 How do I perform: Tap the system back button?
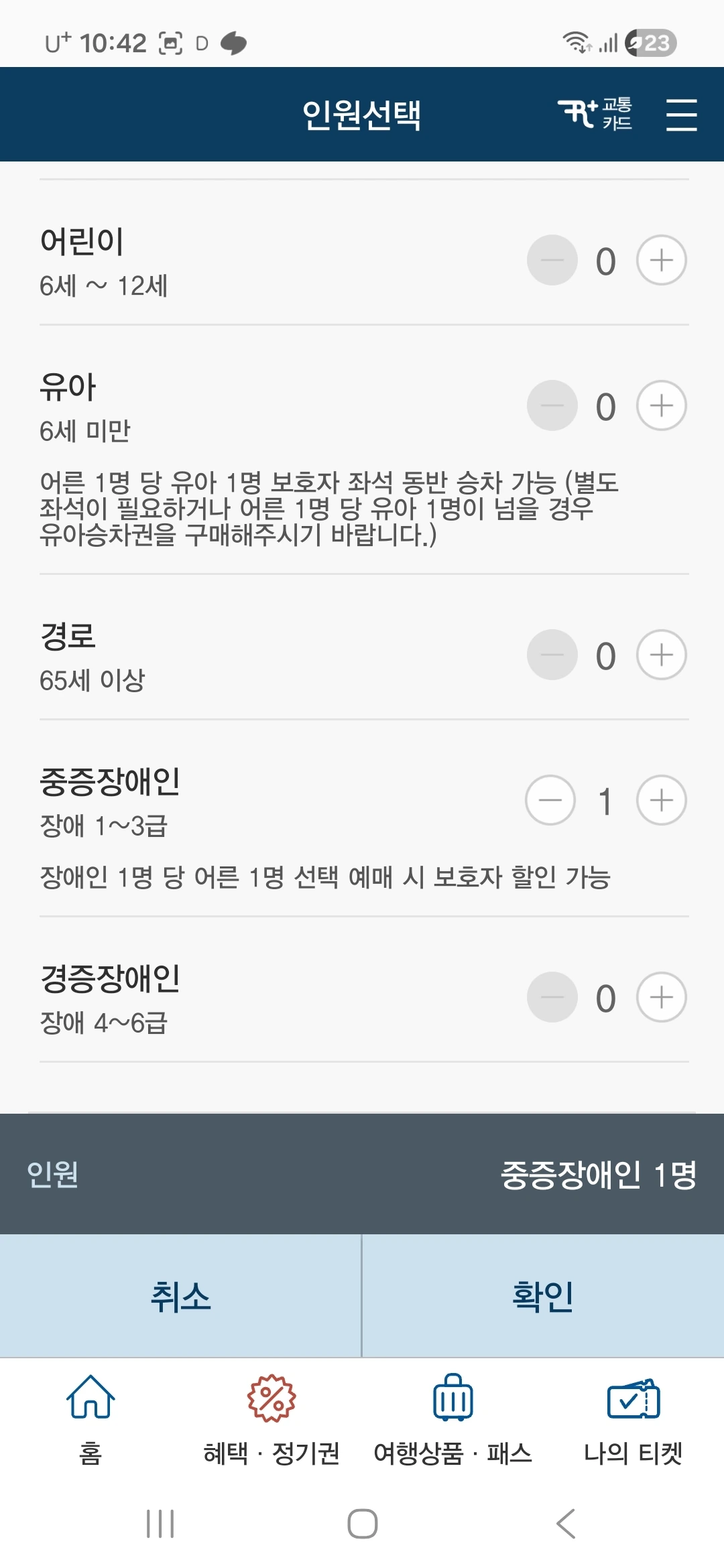(566, 1524)
